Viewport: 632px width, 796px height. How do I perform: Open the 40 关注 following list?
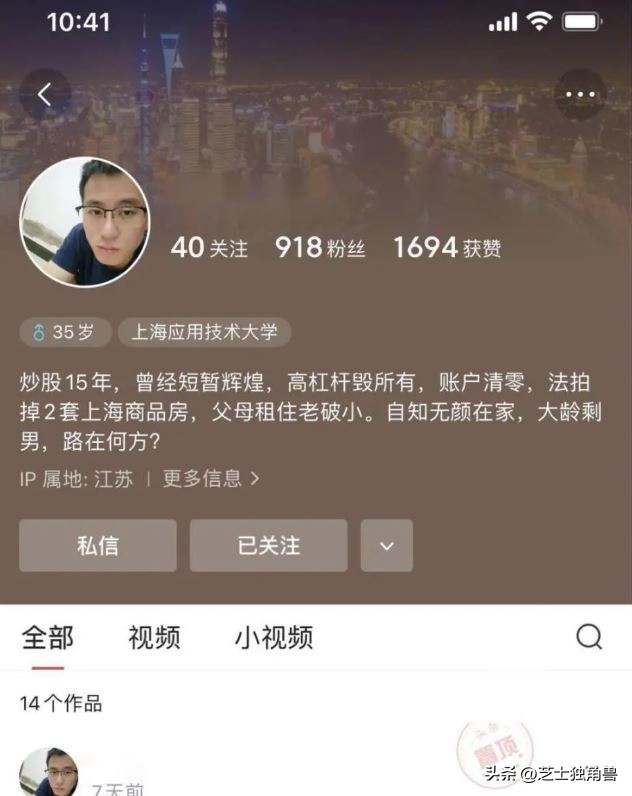click(x=209, y=248)
